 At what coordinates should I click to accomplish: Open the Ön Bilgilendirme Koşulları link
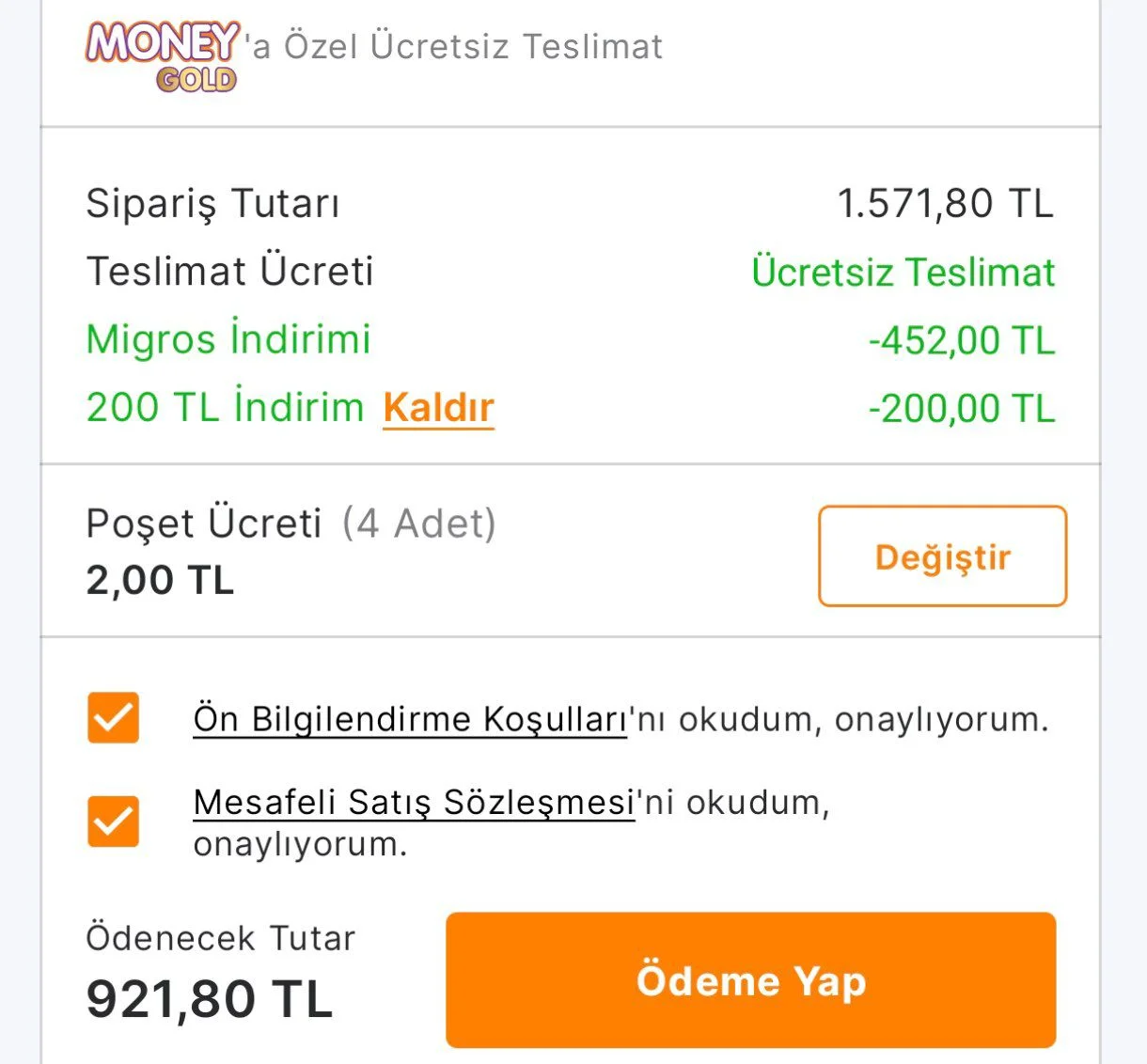pyautogui.click(x=410, y=719)
